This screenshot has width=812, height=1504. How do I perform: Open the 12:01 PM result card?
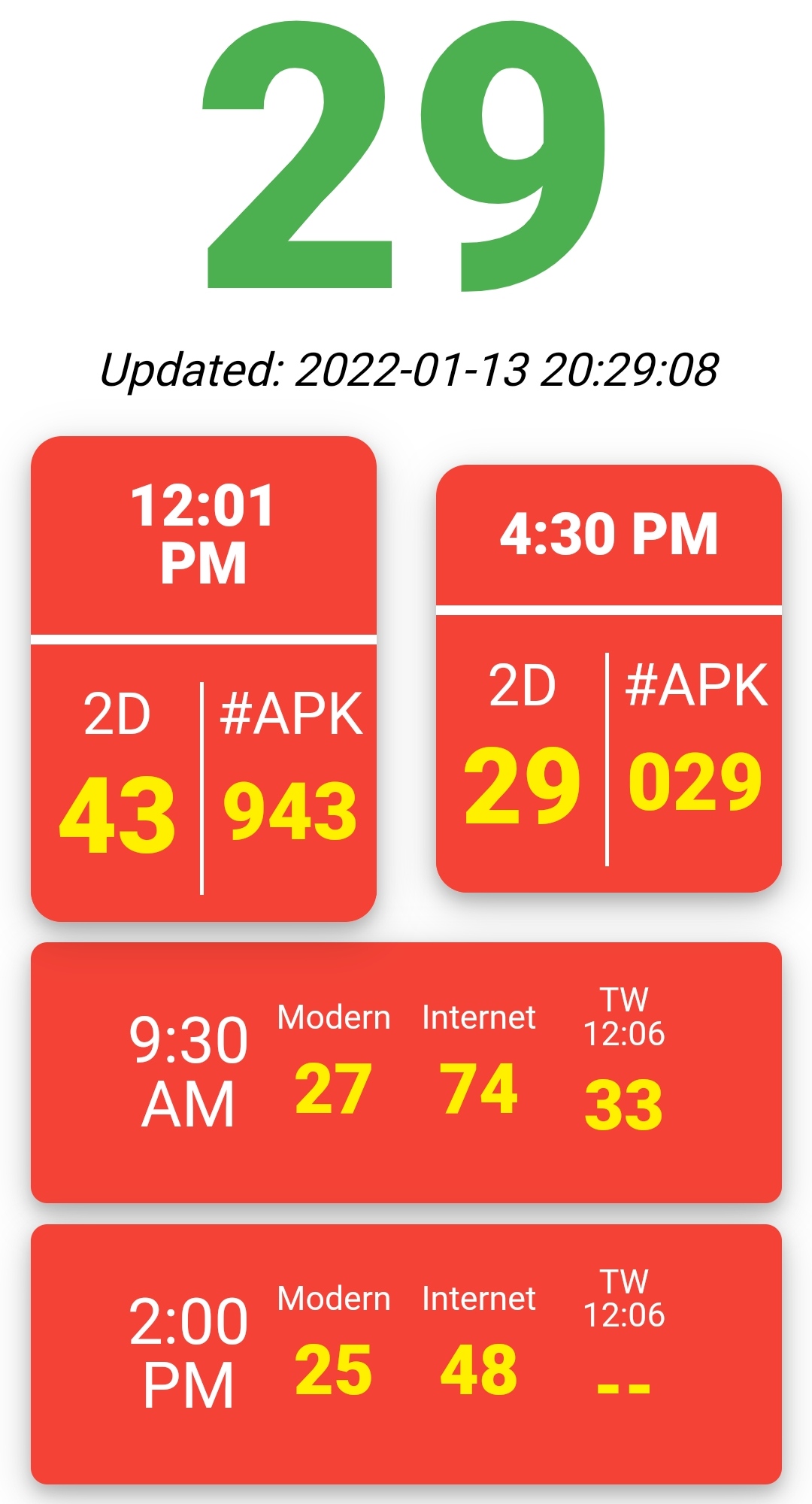click(x=203, y=678)
